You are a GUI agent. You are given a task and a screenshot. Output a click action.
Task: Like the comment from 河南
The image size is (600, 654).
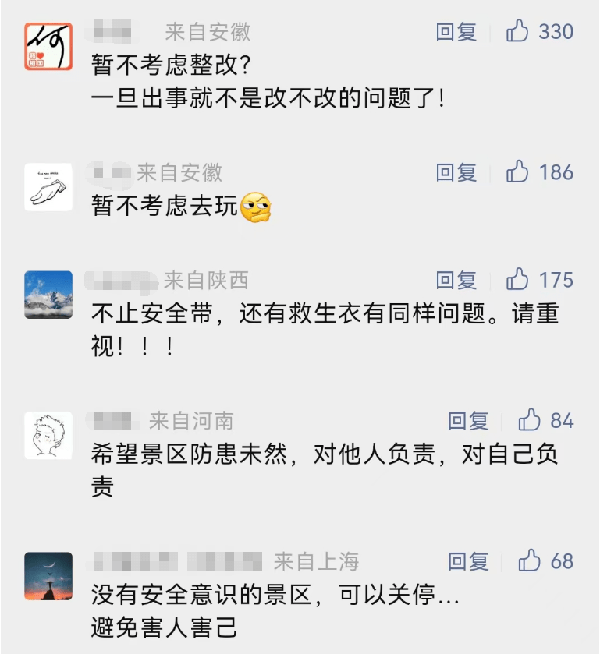[x=529, y=421]
